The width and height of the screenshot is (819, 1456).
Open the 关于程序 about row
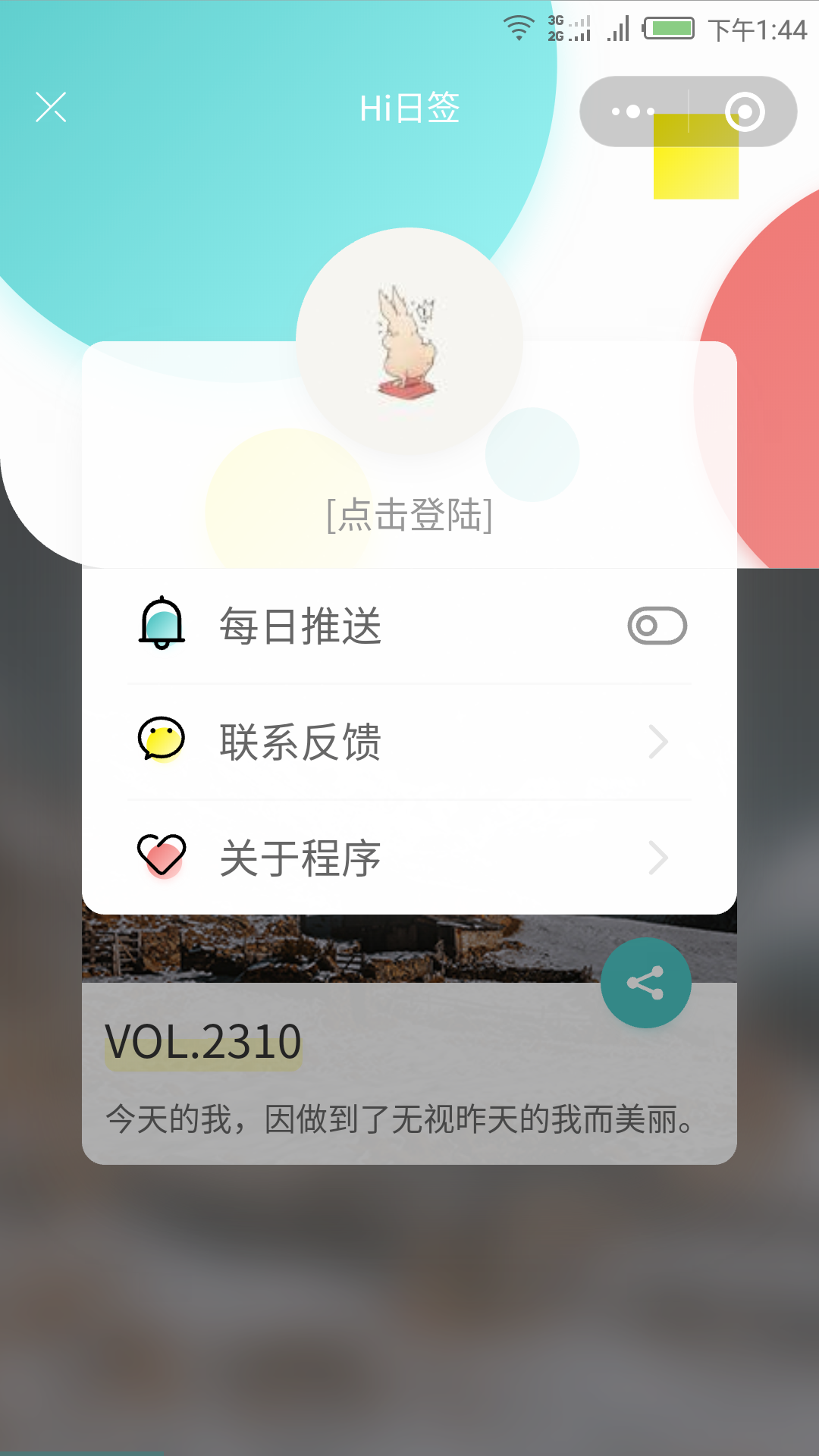click(x=409, y=858)
